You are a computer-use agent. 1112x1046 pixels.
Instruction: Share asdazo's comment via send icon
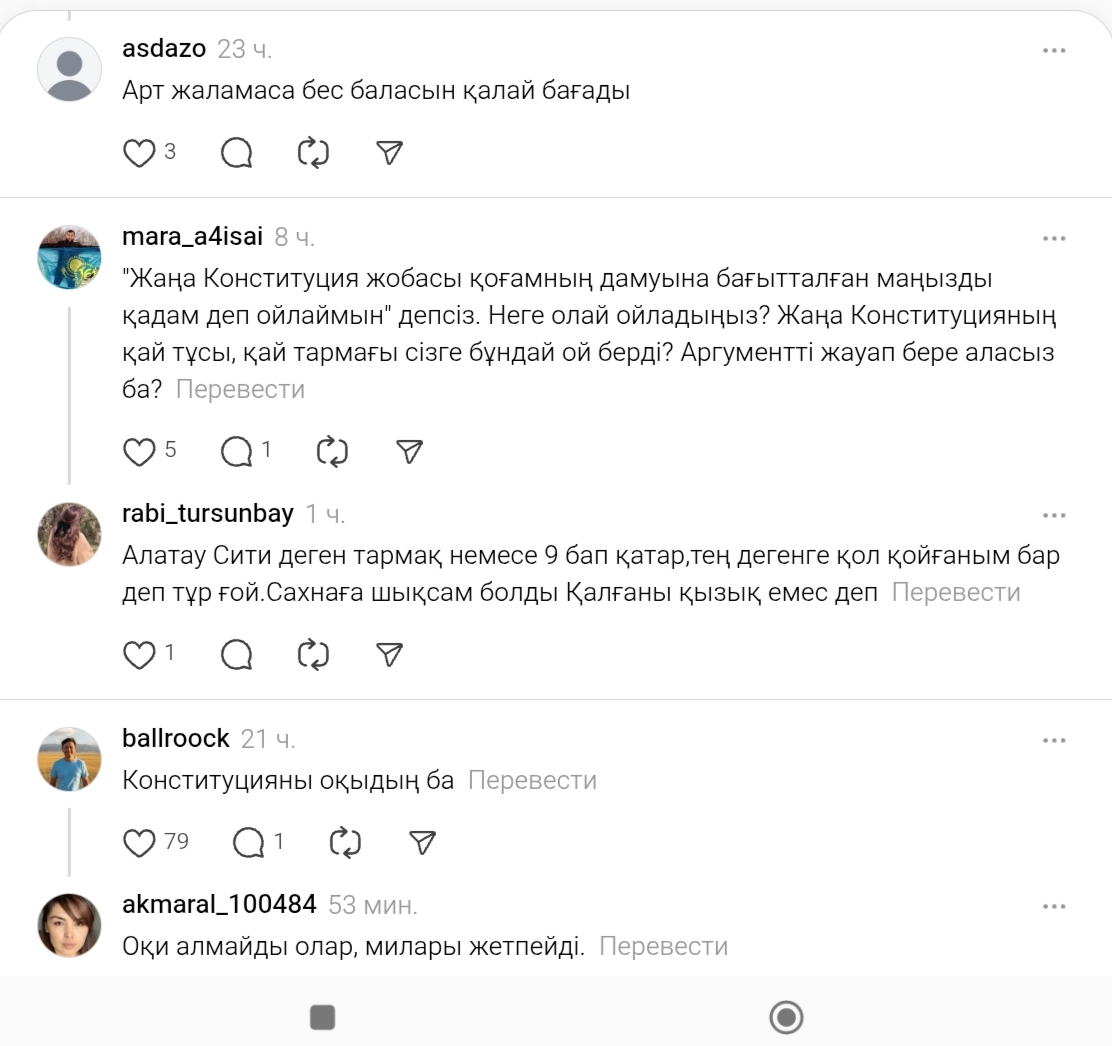(389, 153)
